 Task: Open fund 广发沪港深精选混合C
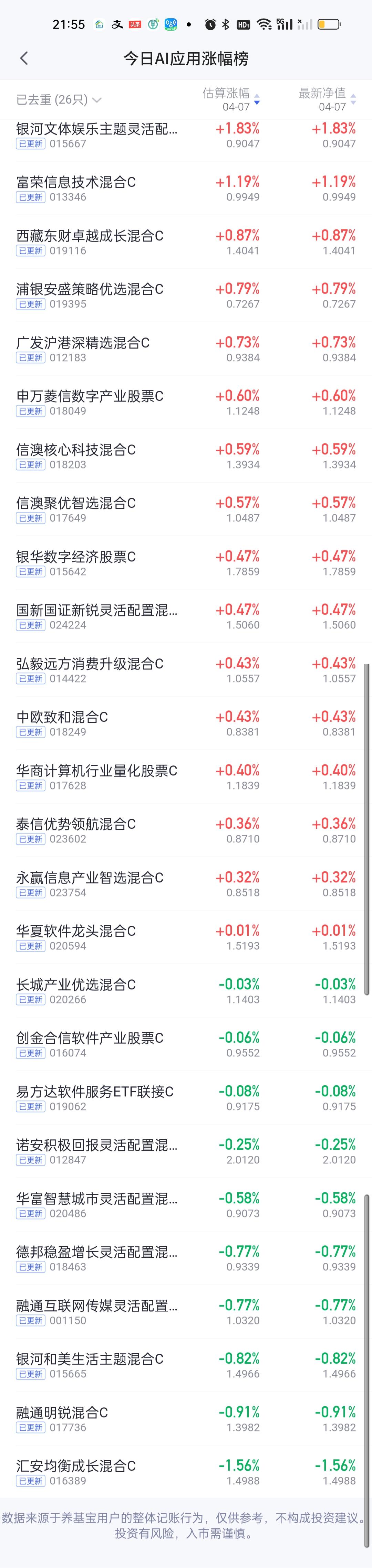[x=186, y=350]
